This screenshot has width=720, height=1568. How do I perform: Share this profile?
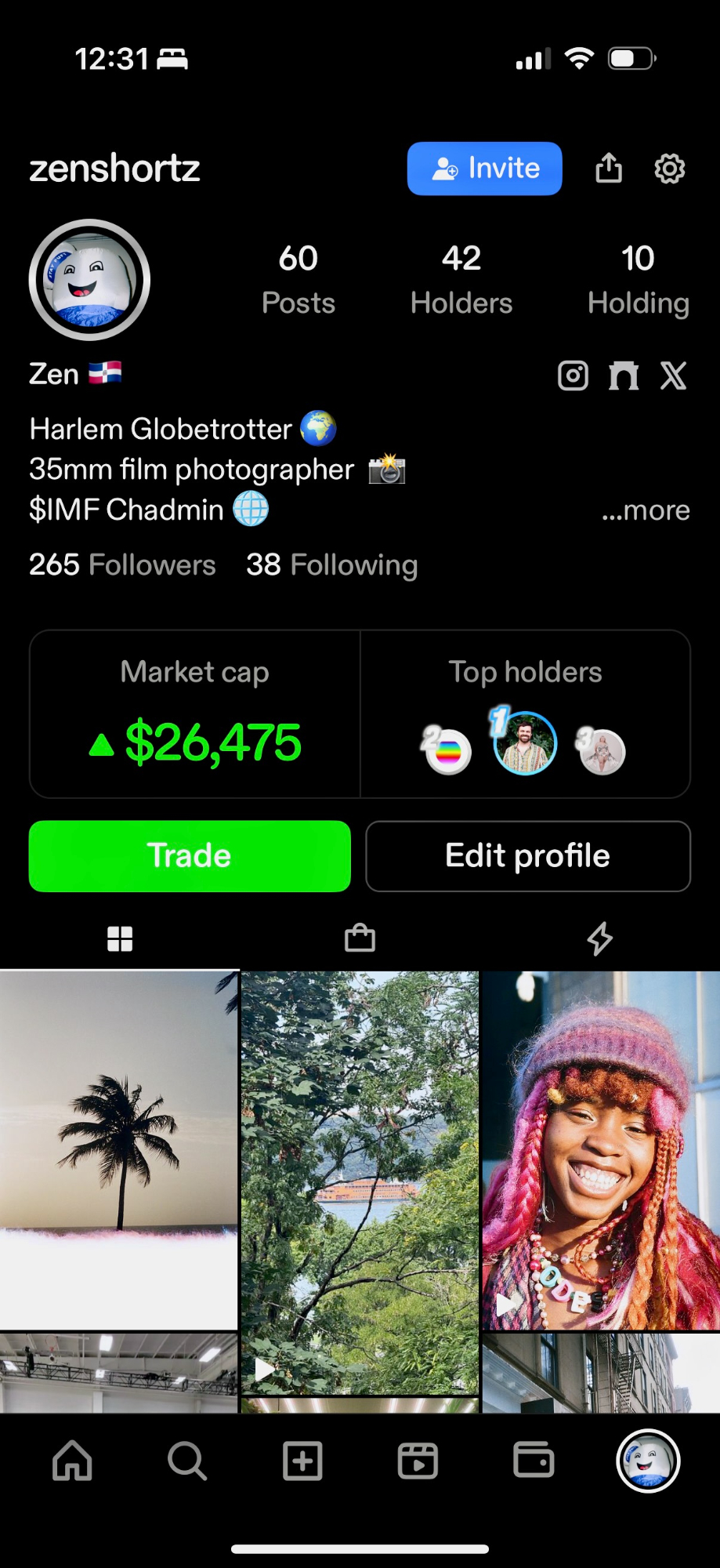[x=609, y=168]
